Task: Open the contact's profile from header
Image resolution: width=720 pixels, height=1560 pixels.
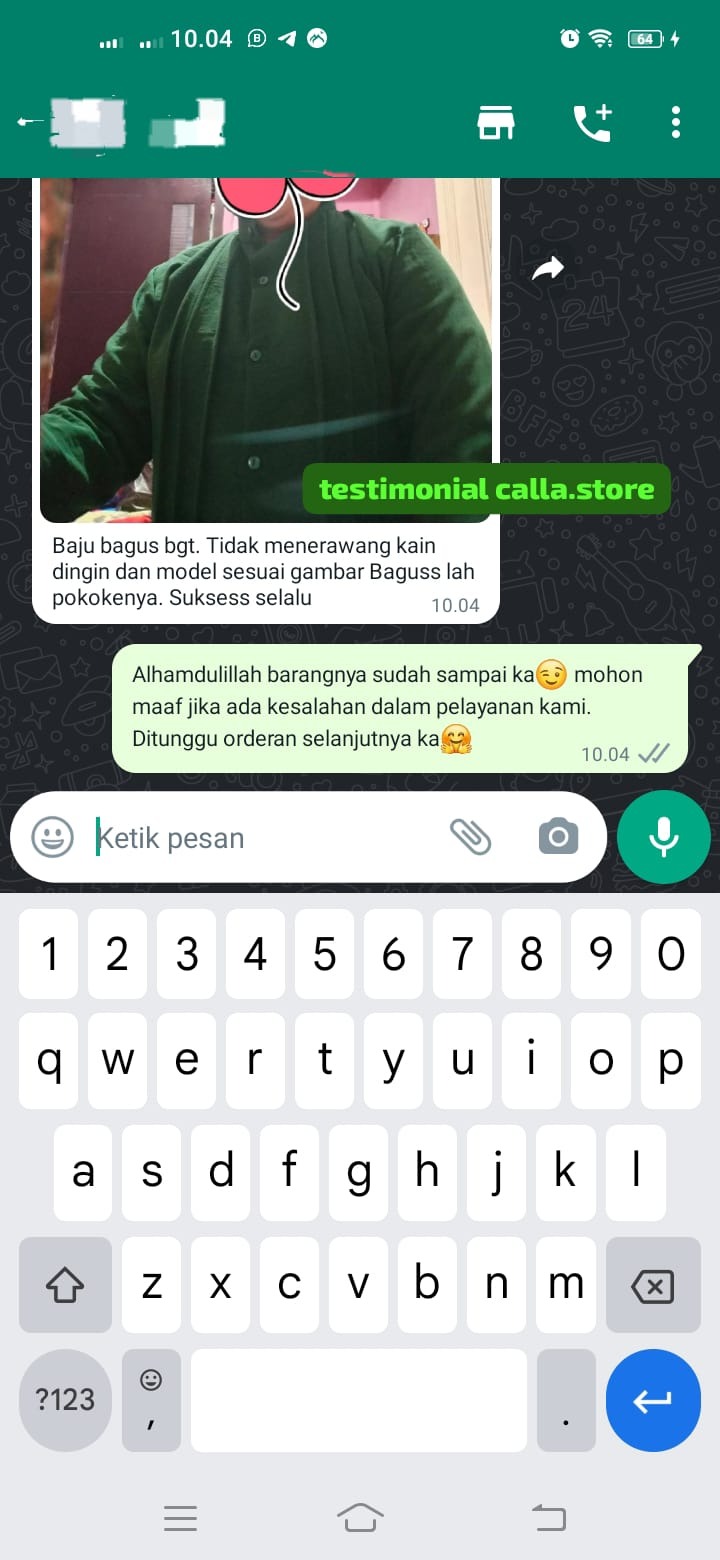Action: (140, 122)
